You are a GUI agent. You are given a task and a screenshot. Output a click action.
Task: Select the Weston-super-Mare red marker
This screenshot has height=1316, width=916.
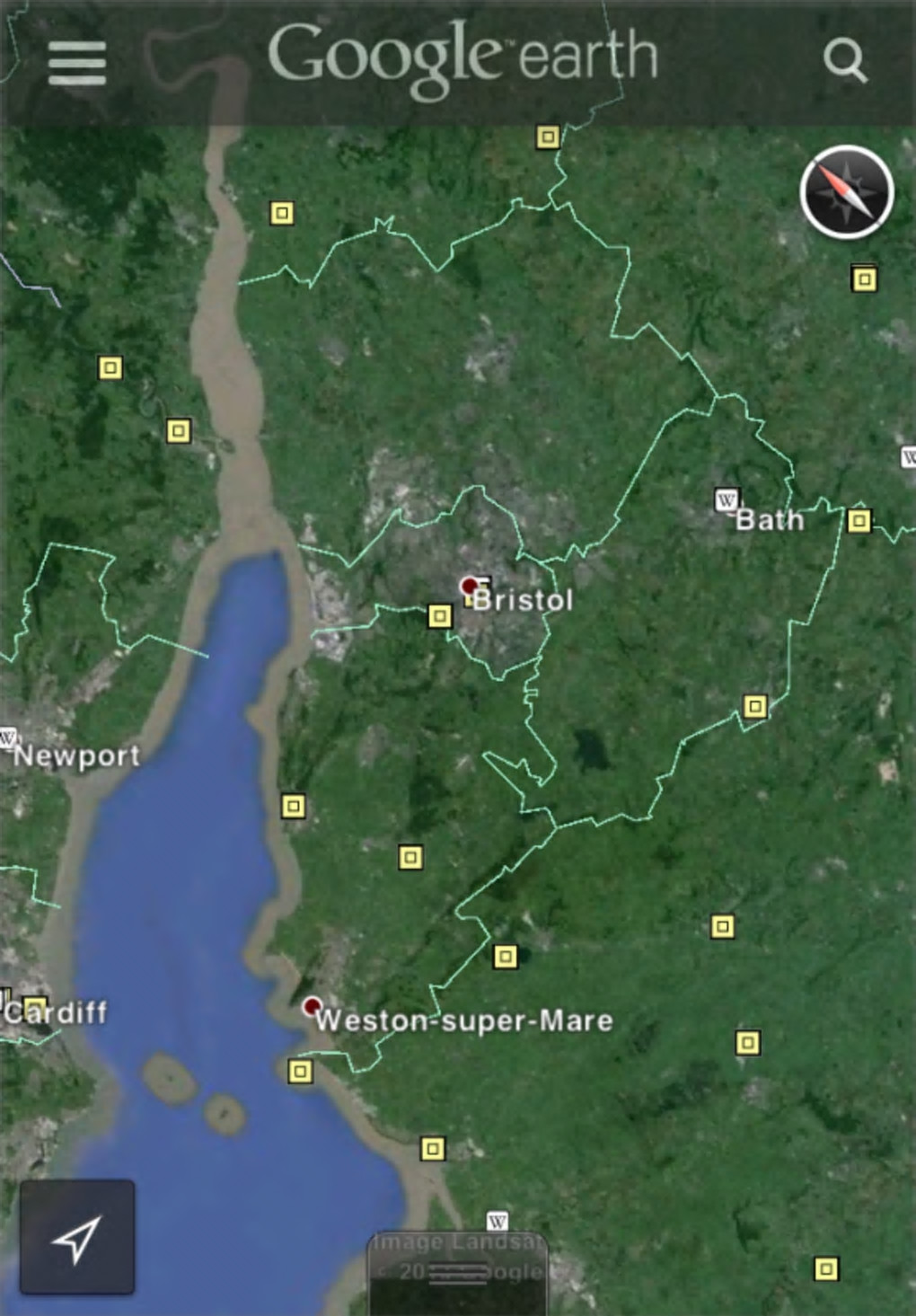pyautogui.click(x=313, y=1005)
